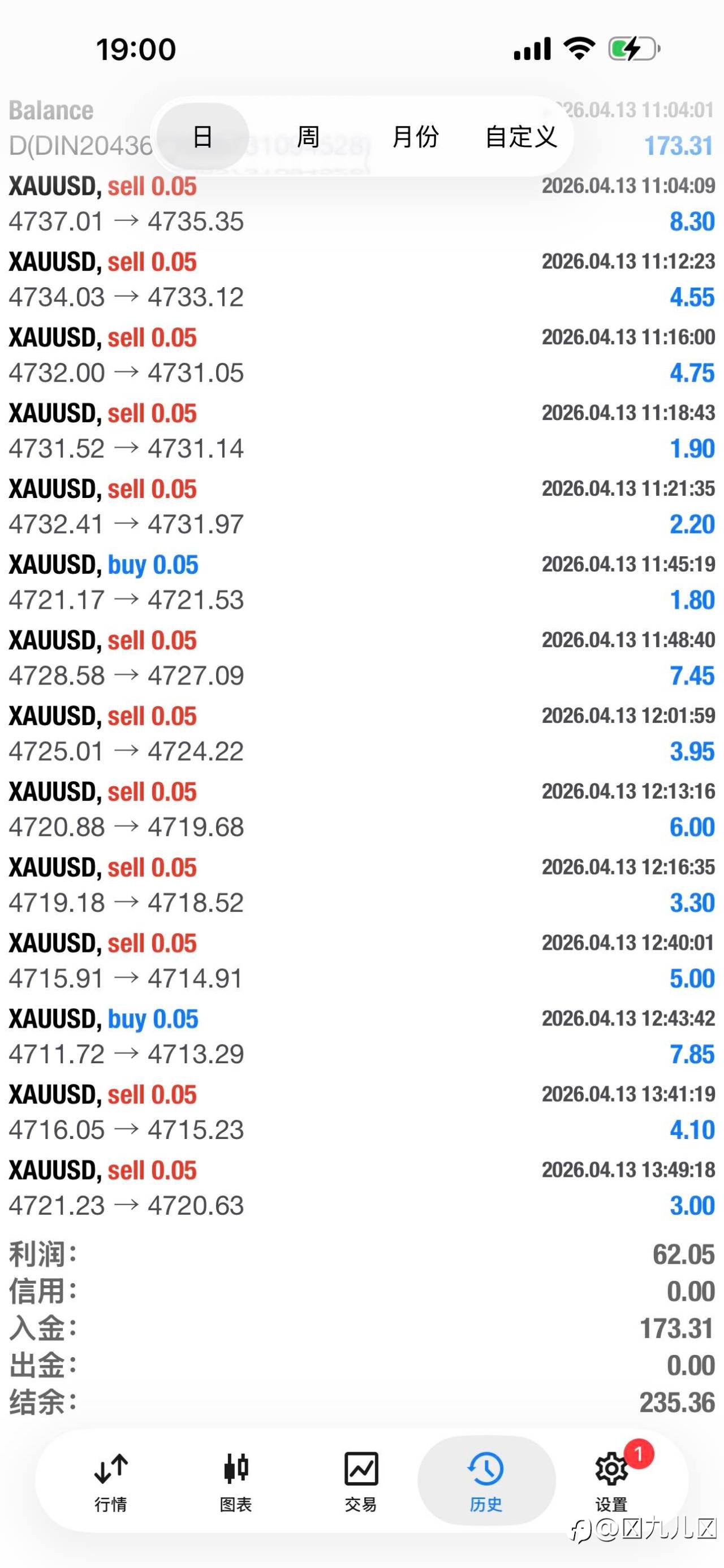Open the sell trade closed at 12:40:01

pos(361,961)
